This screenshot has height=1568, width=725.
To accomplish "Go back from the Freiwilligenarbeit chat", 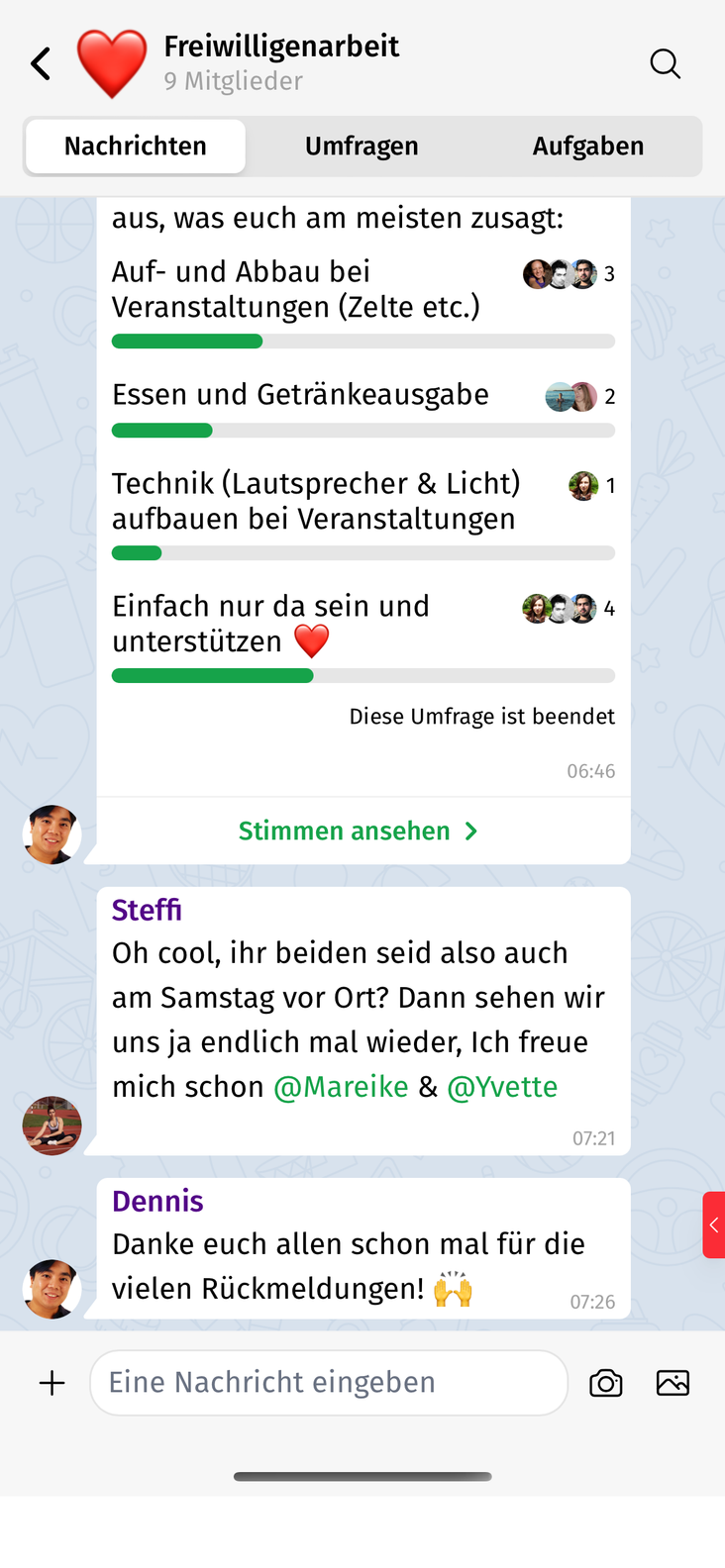I will [41, 64].
